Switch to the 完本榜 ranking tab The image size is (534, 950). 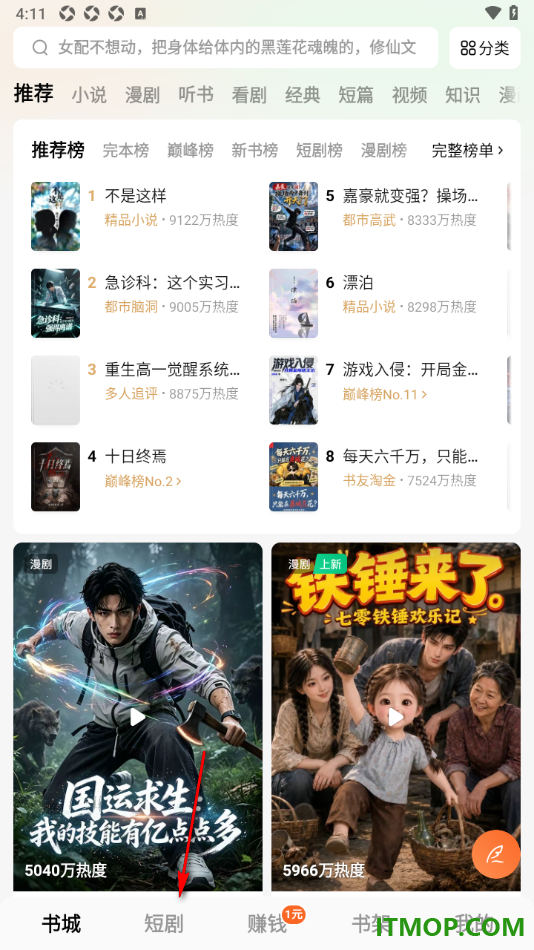(125, 150)
